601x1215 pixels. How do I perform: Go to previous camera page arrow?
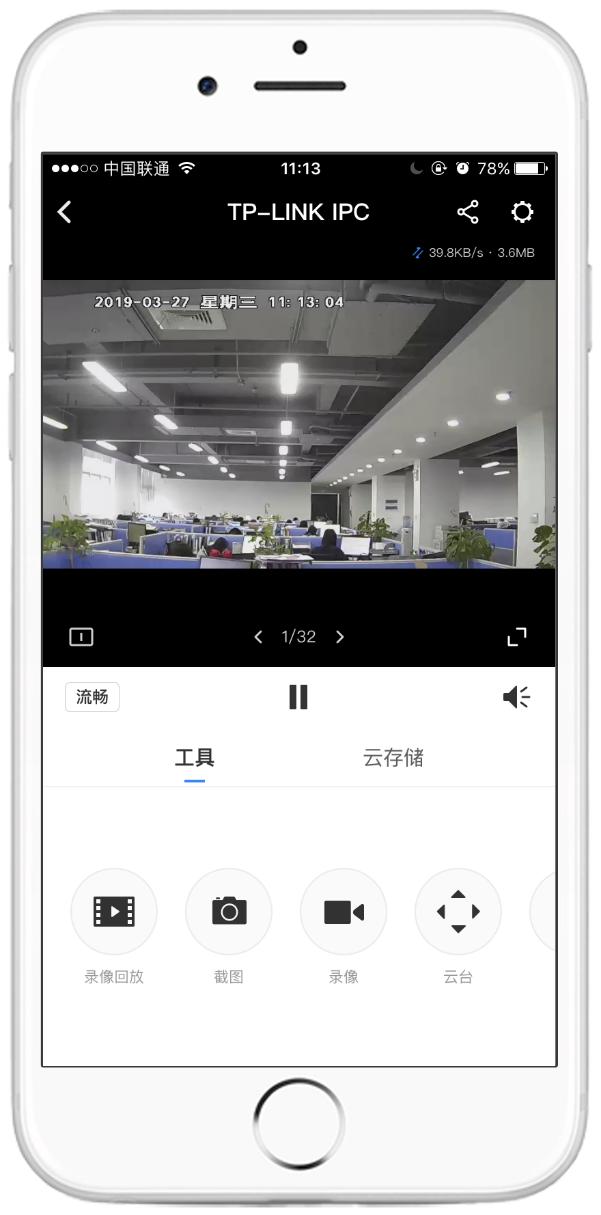(259, 637)
